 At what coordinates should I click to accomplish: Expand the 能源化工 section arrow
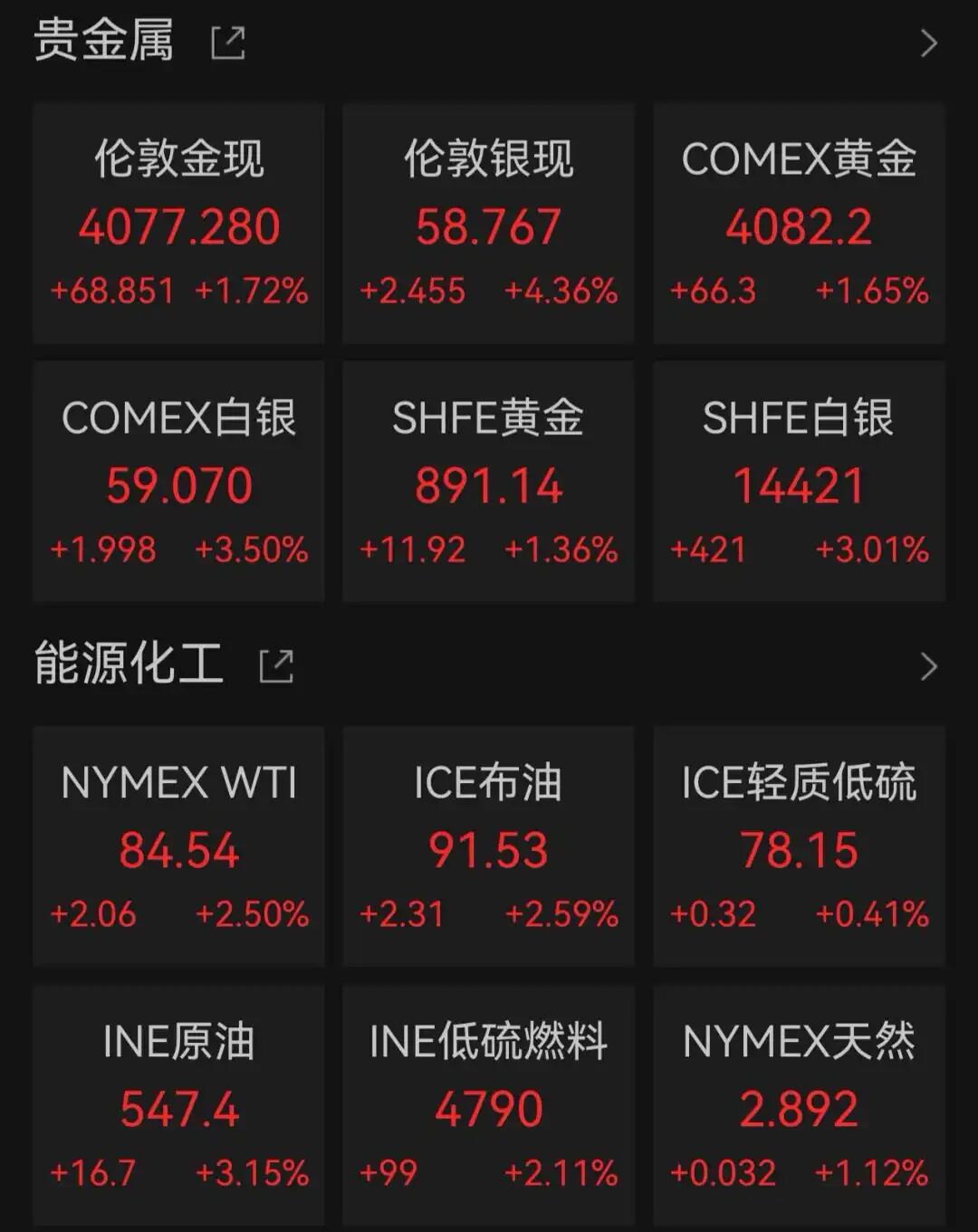click(928, 667)
